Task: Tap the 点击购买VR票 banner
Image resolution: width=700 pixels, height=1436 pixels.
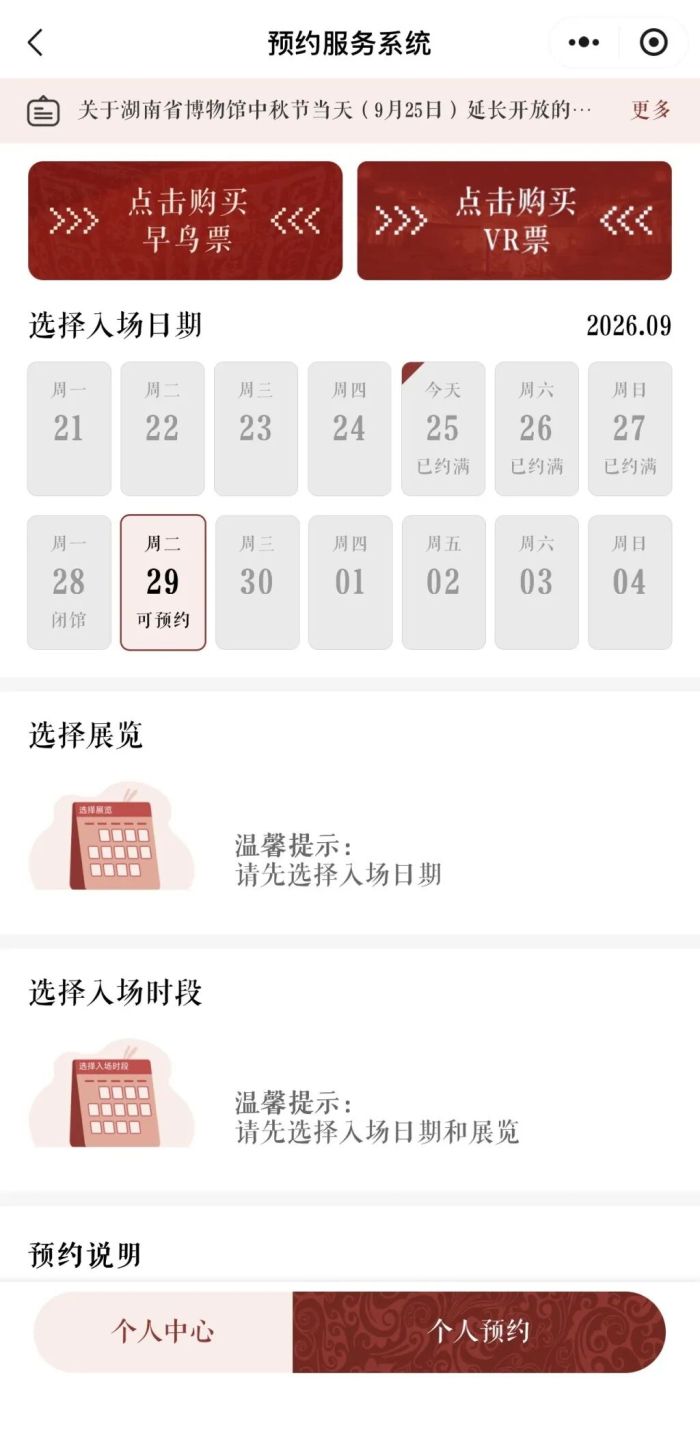Action: pos(514,220)
